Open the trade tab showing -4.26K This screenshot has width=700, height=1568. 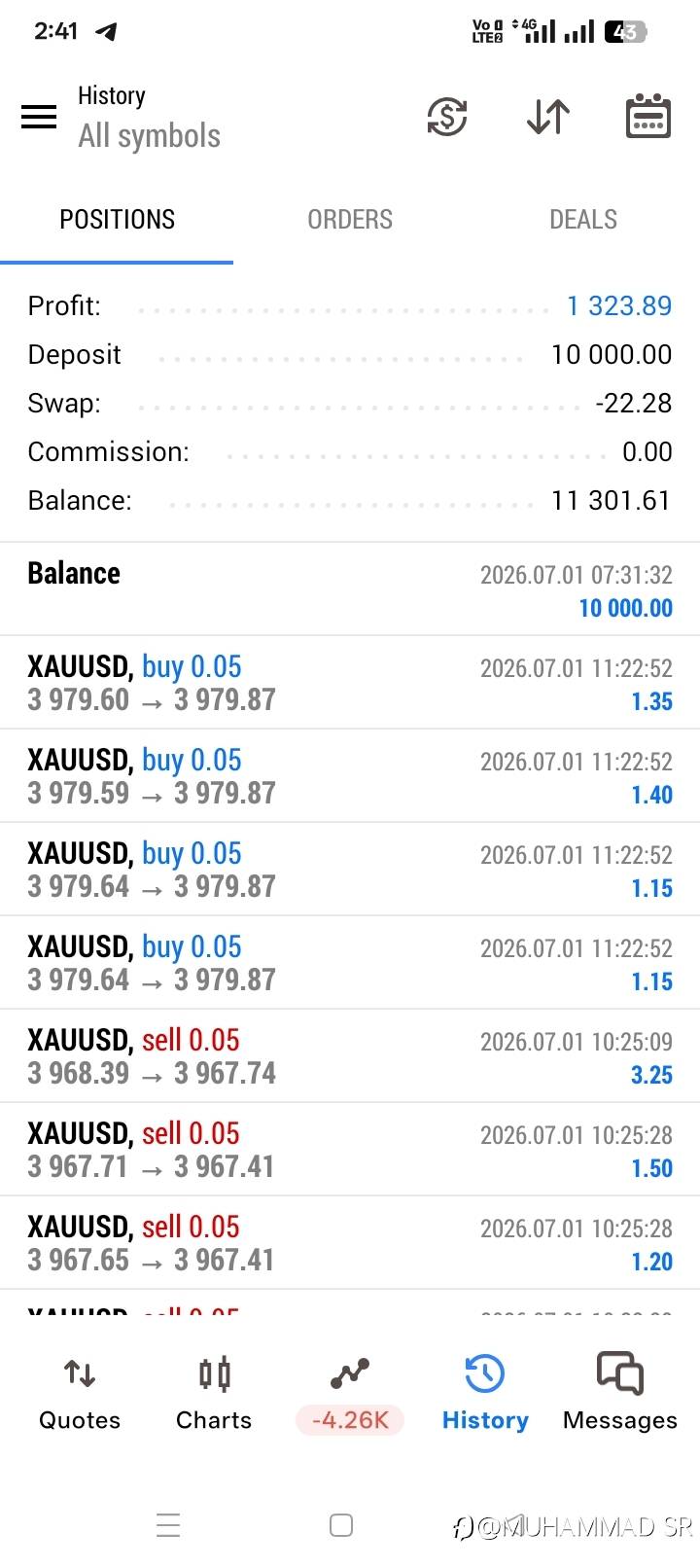click(350, 1393)
